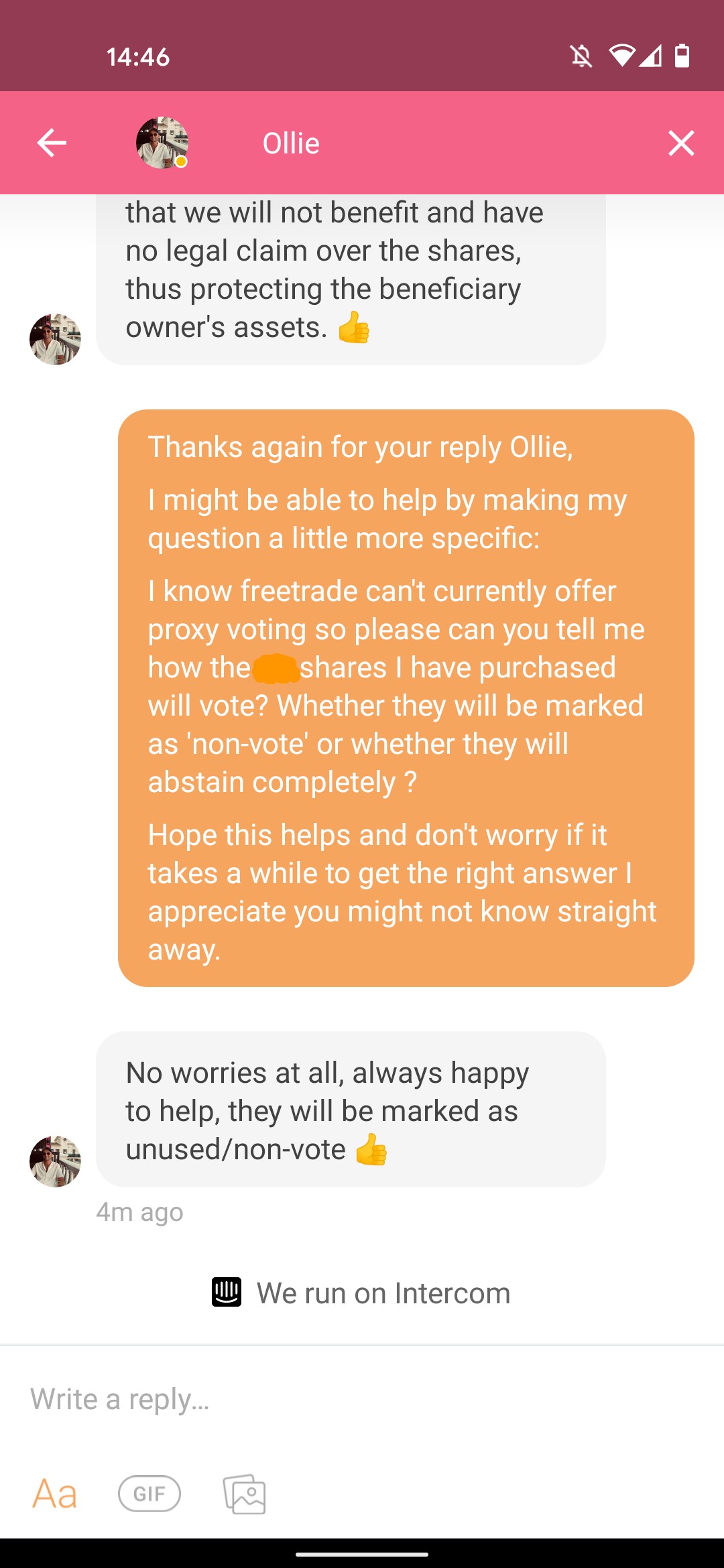724x1568 pixels.
Task: Close the chat with Ollie
Action: click(681, 143)
